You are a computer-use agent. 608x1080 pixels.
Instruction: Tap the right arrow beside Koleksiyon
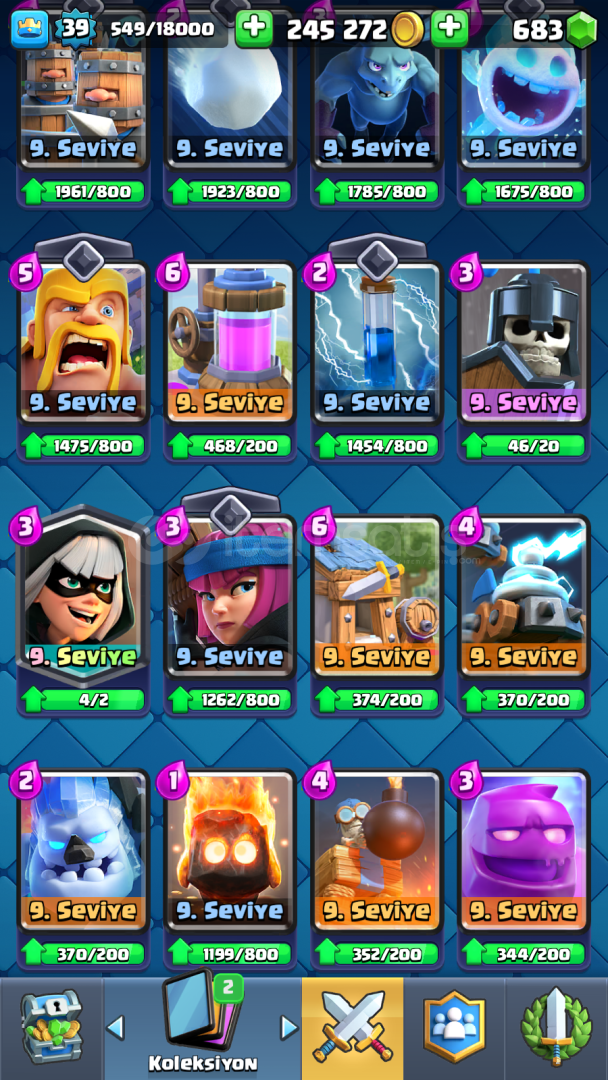point(290,1028)
